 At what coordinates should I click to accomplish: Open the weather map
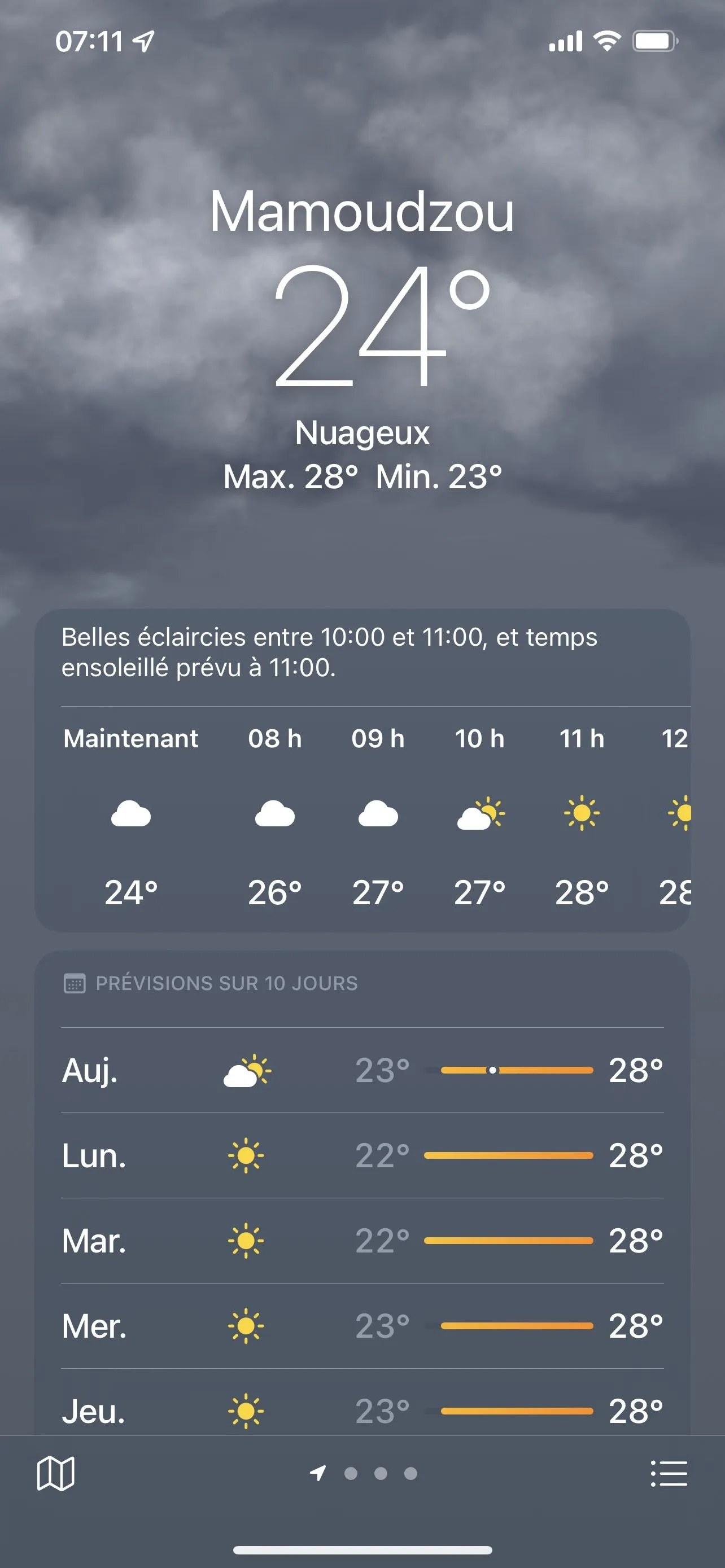coord(55,1474)
